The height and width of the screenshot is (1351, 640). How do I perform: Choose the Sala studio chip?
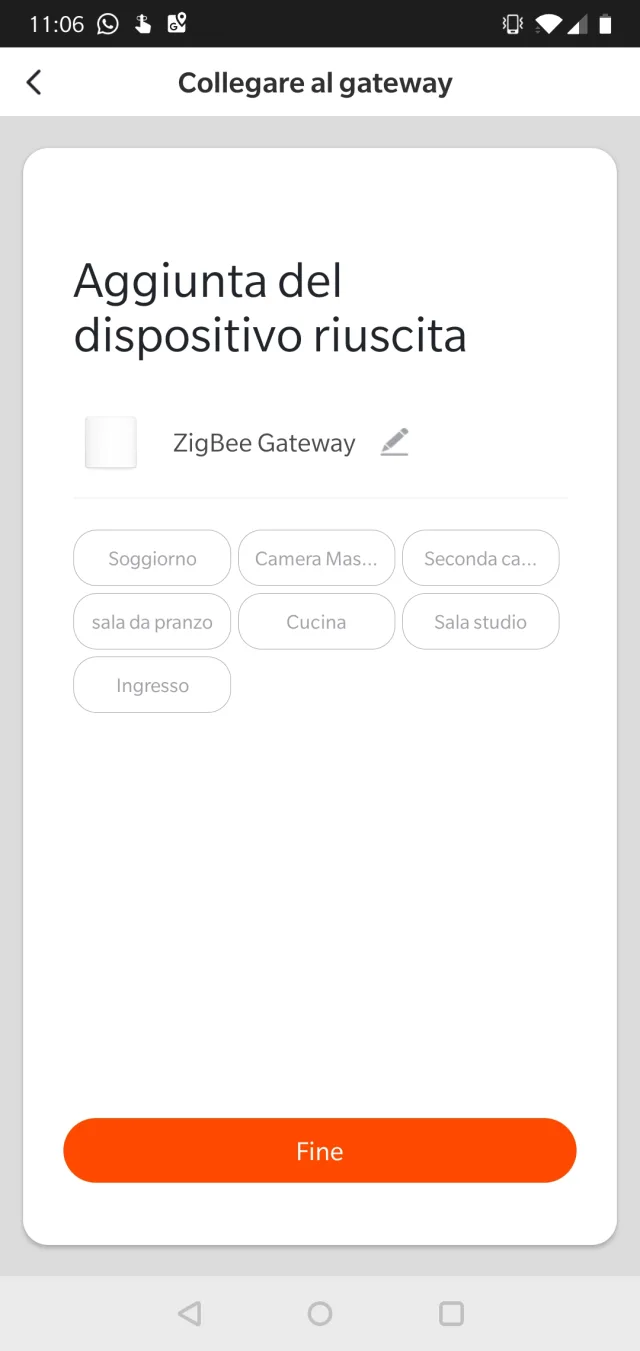(480, 622)
